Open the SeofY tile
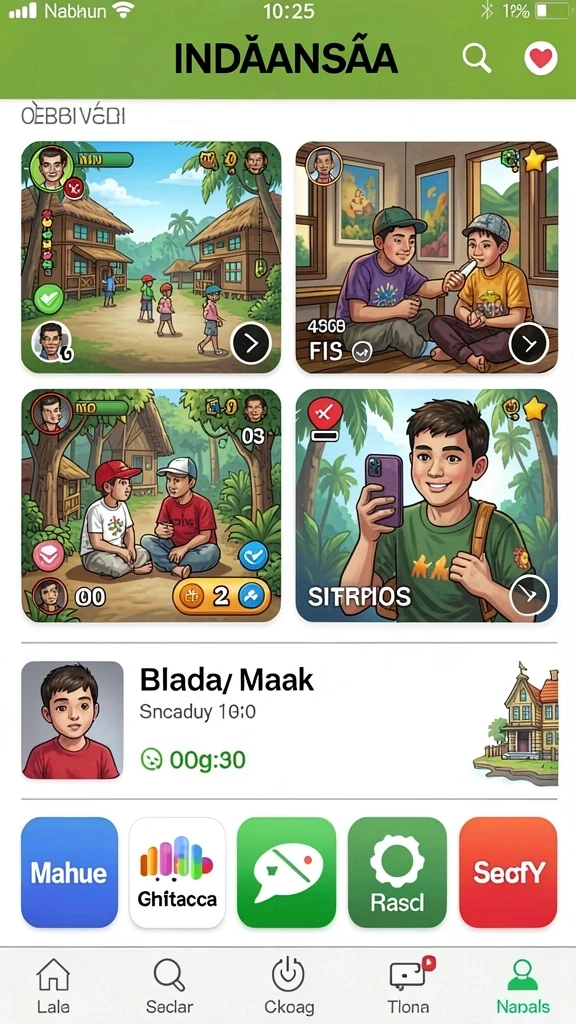Screen dimensions: 576x1024 508,872
